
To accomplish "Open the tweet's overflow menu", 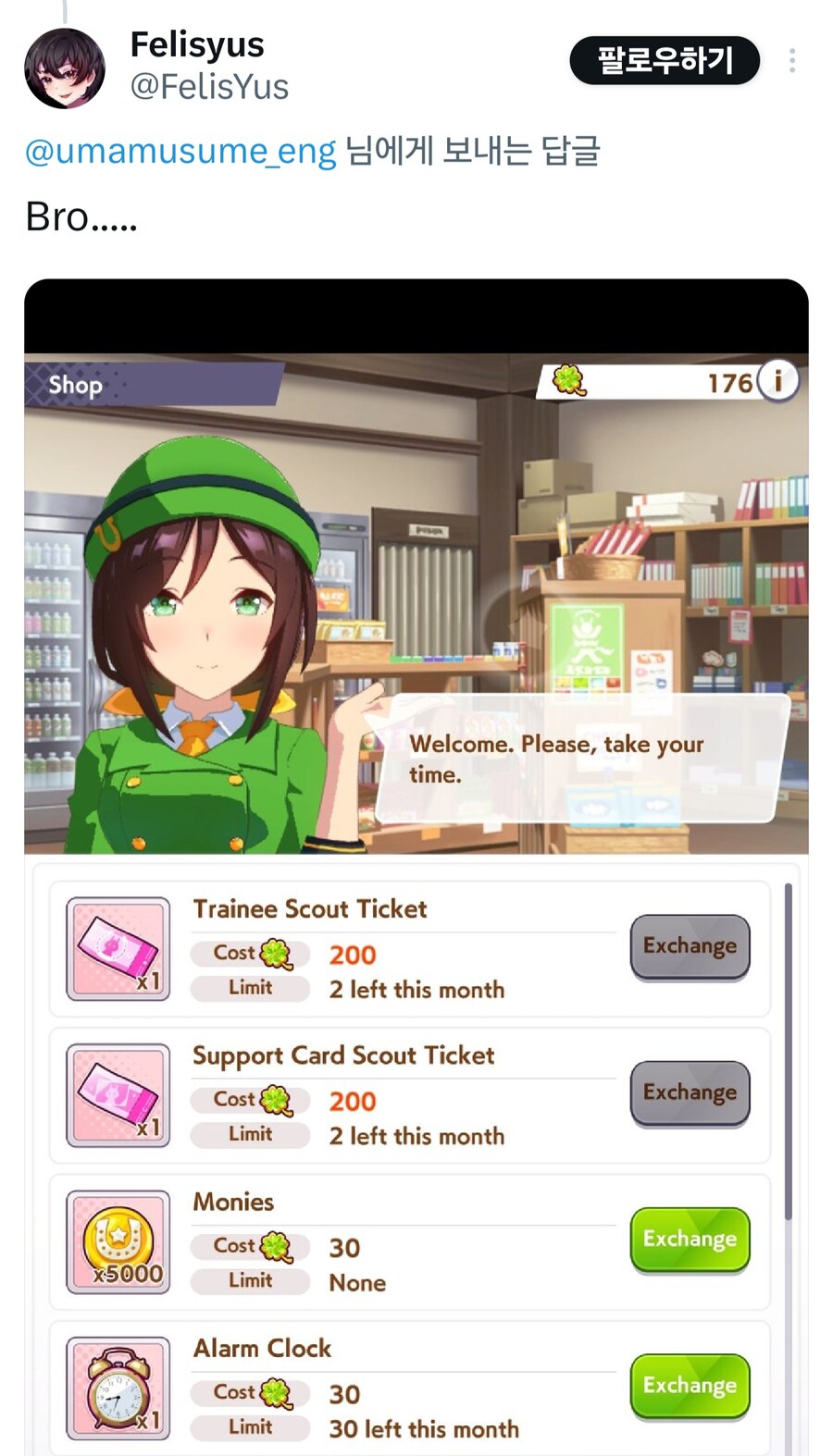I will tap(792, 61).
